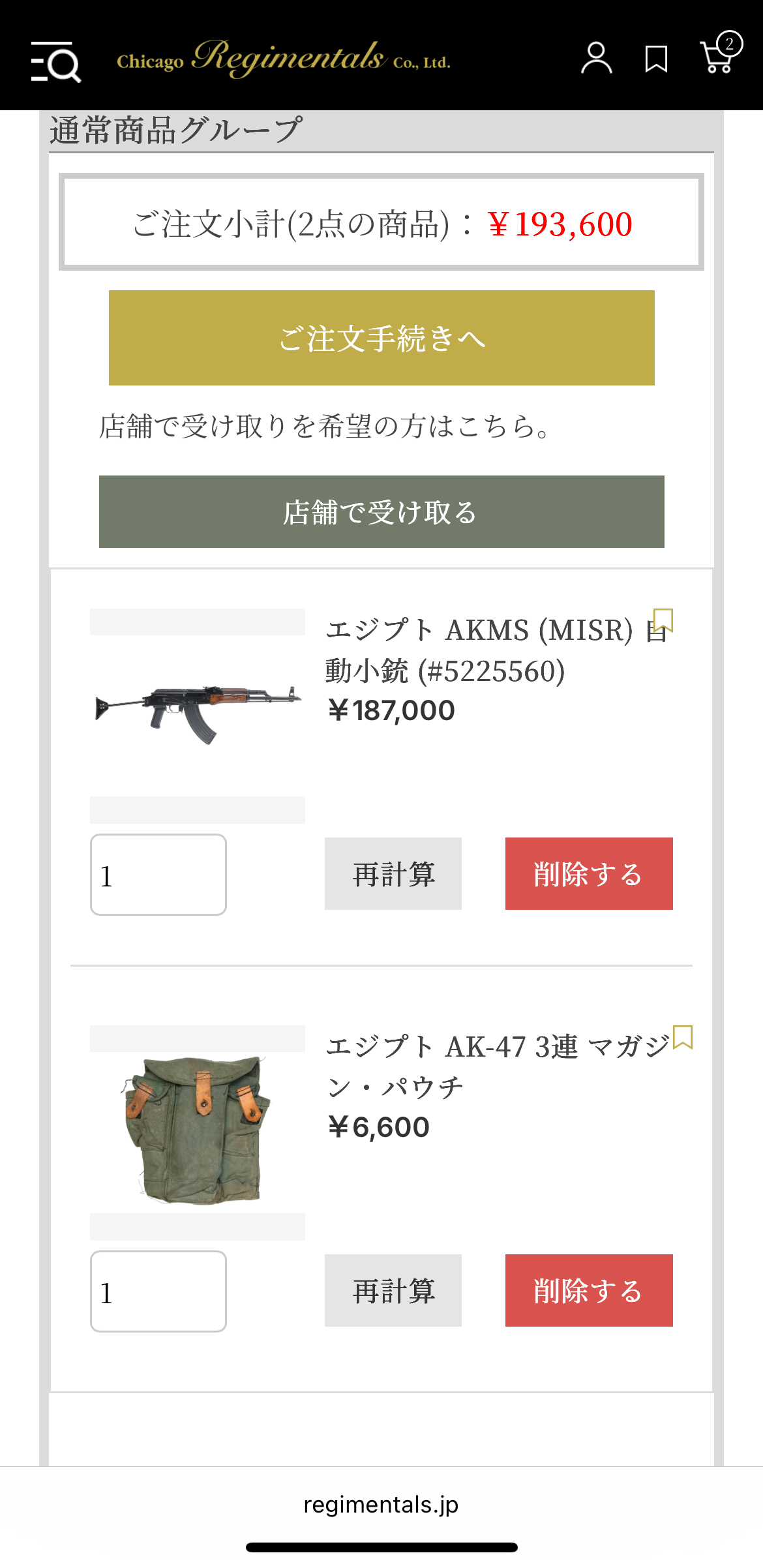Recalculate (再計算) the AKMS (MISR) item

click(x=393, y=874)
